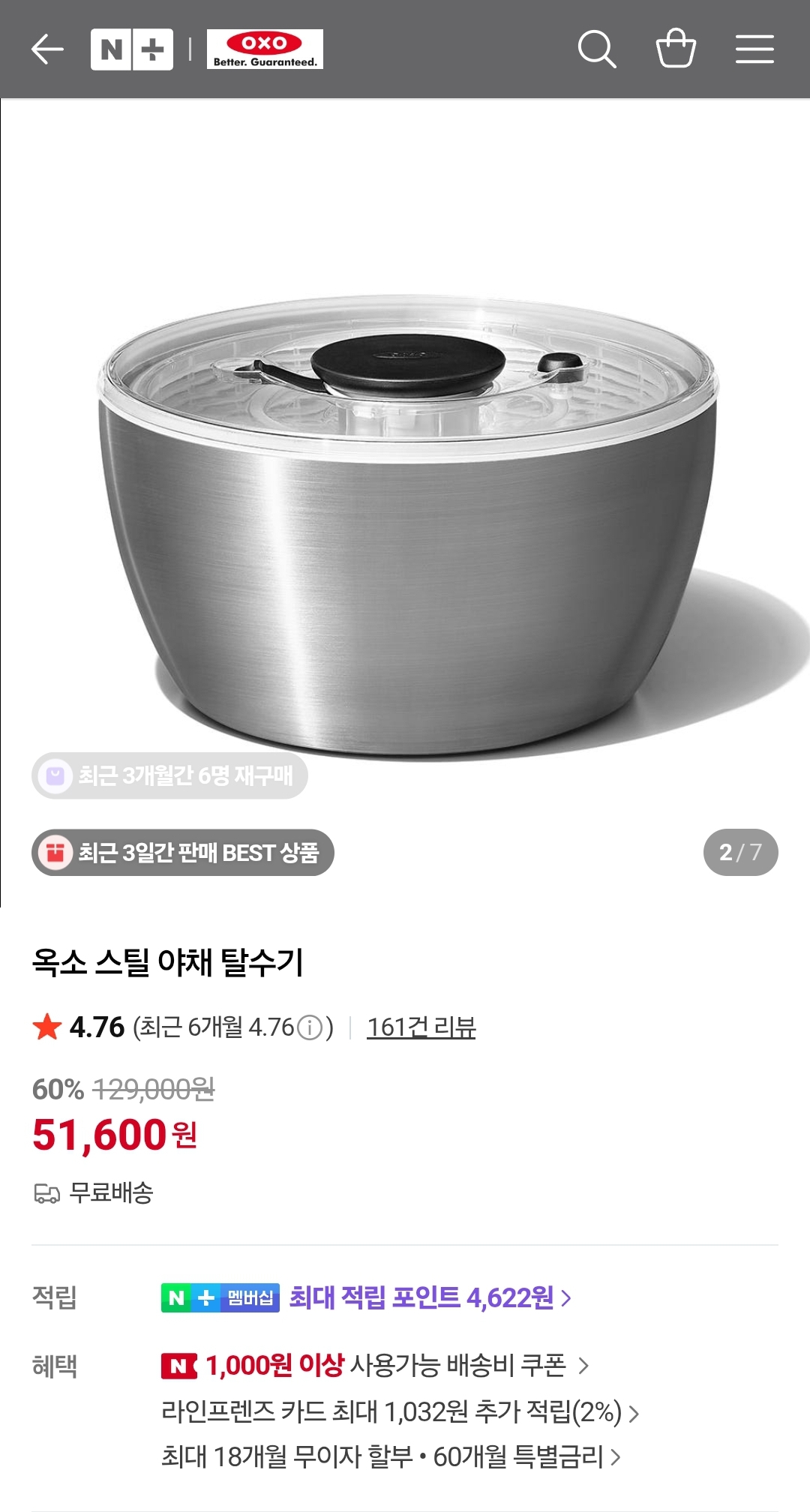Check 라인프렌즈 카드 추가 적립 offer
This screenshot has height=1512, width=810.
pyautogui.click(x=400, y=1412)
